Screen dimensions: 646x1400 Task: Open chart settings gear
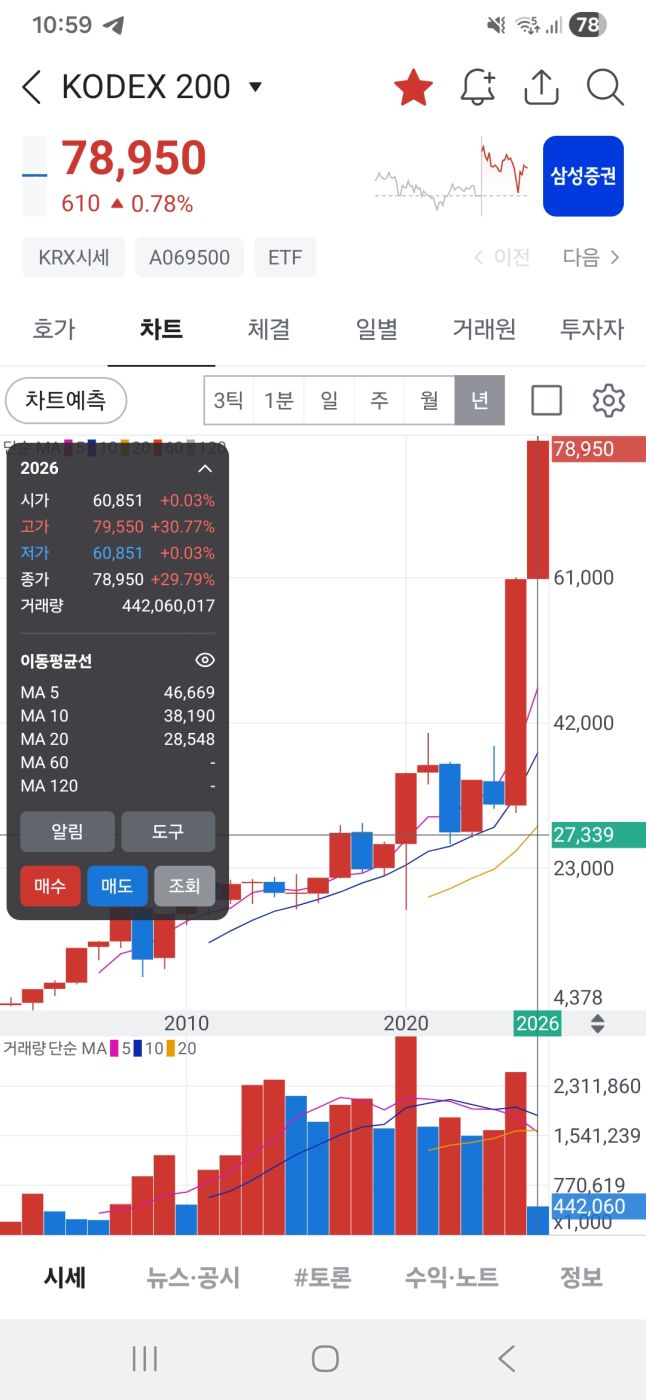click(x=608, y=401)
